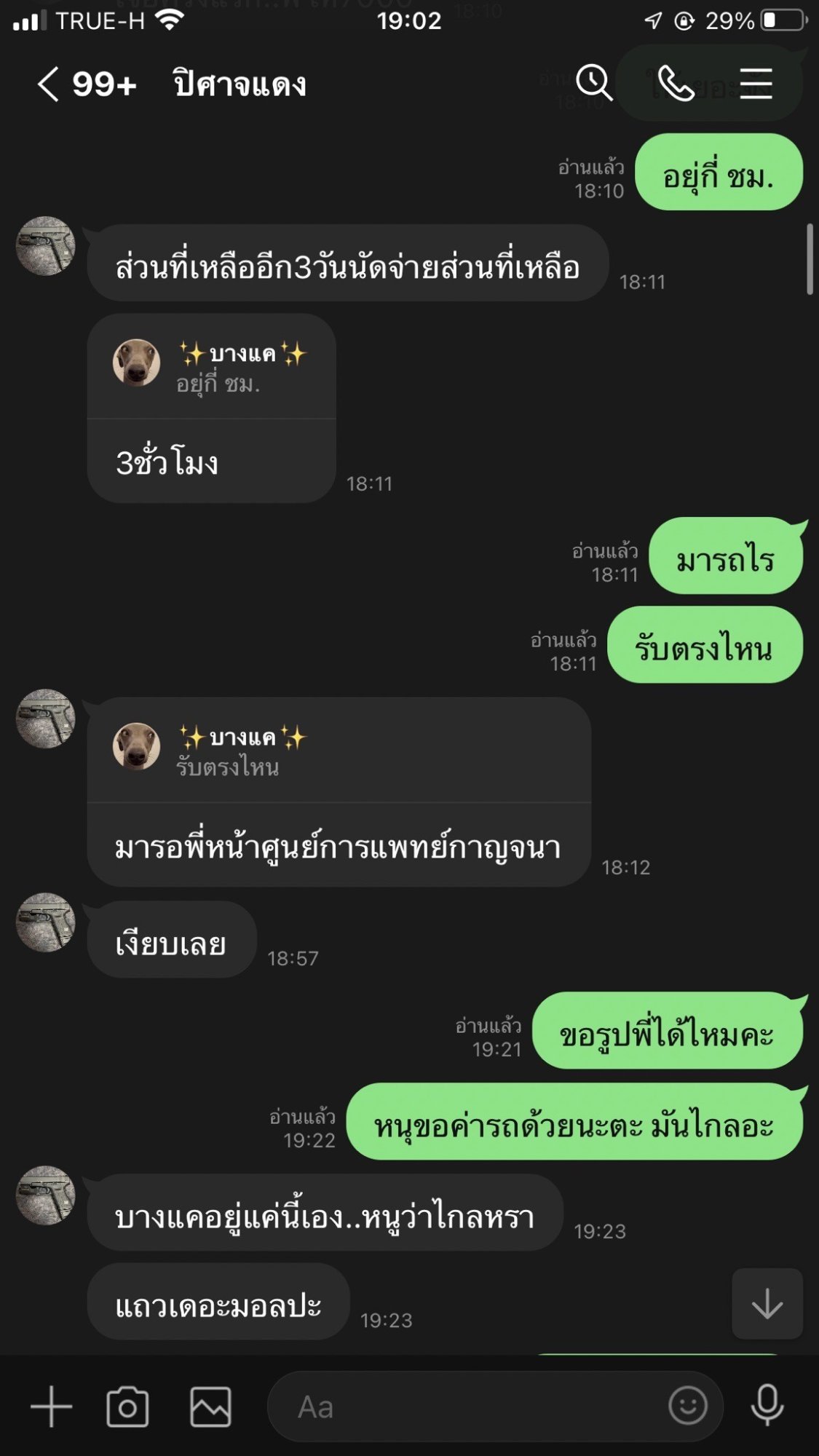Open the plus attachment menu
Image resolution: width=819 pixels, height=1456 pixels.
[x=51, y=1406]
